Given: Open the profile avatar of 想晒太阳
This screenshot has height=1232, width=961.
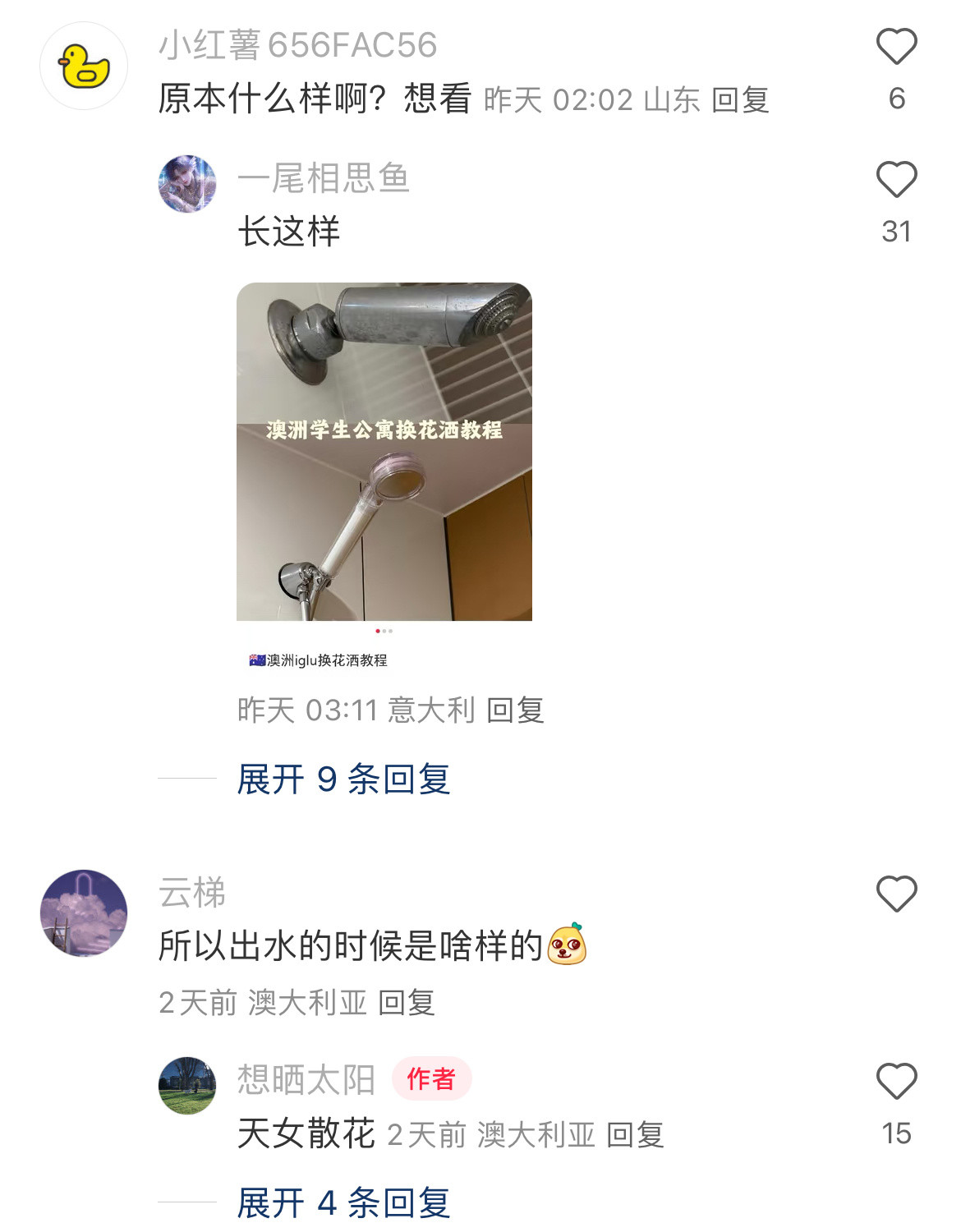Looking at the screenshot, I should [186, 1084].
